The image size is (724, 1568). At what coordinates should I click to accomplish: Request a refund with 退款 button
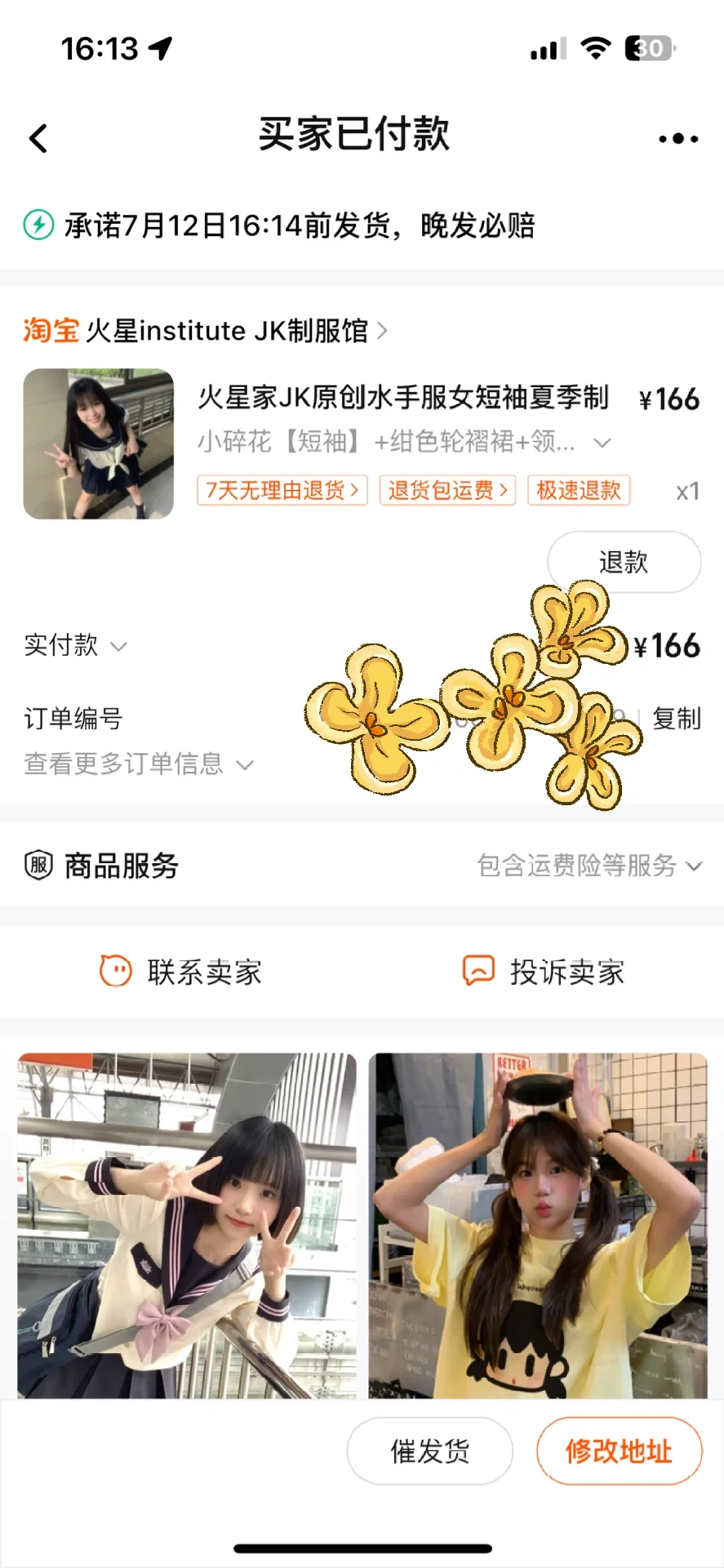624,562
